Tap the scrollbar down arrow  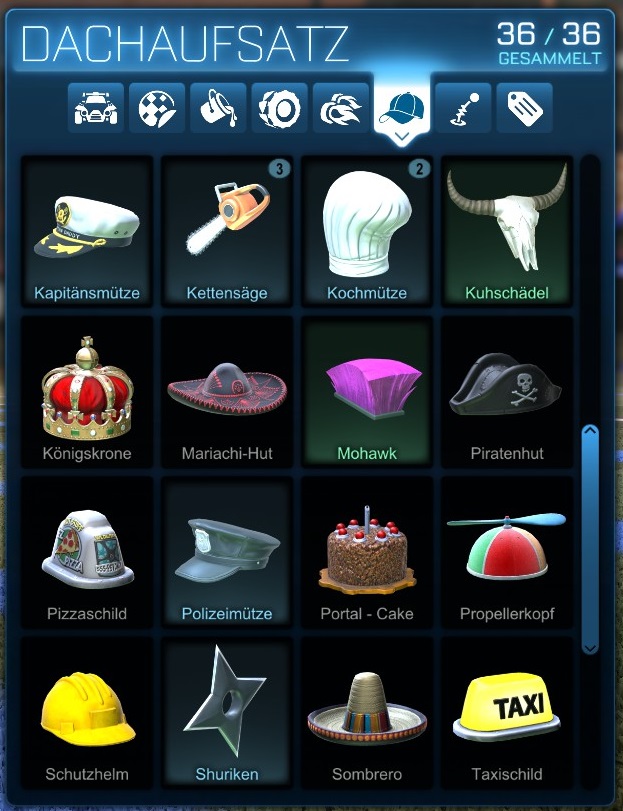pos(590,647)
